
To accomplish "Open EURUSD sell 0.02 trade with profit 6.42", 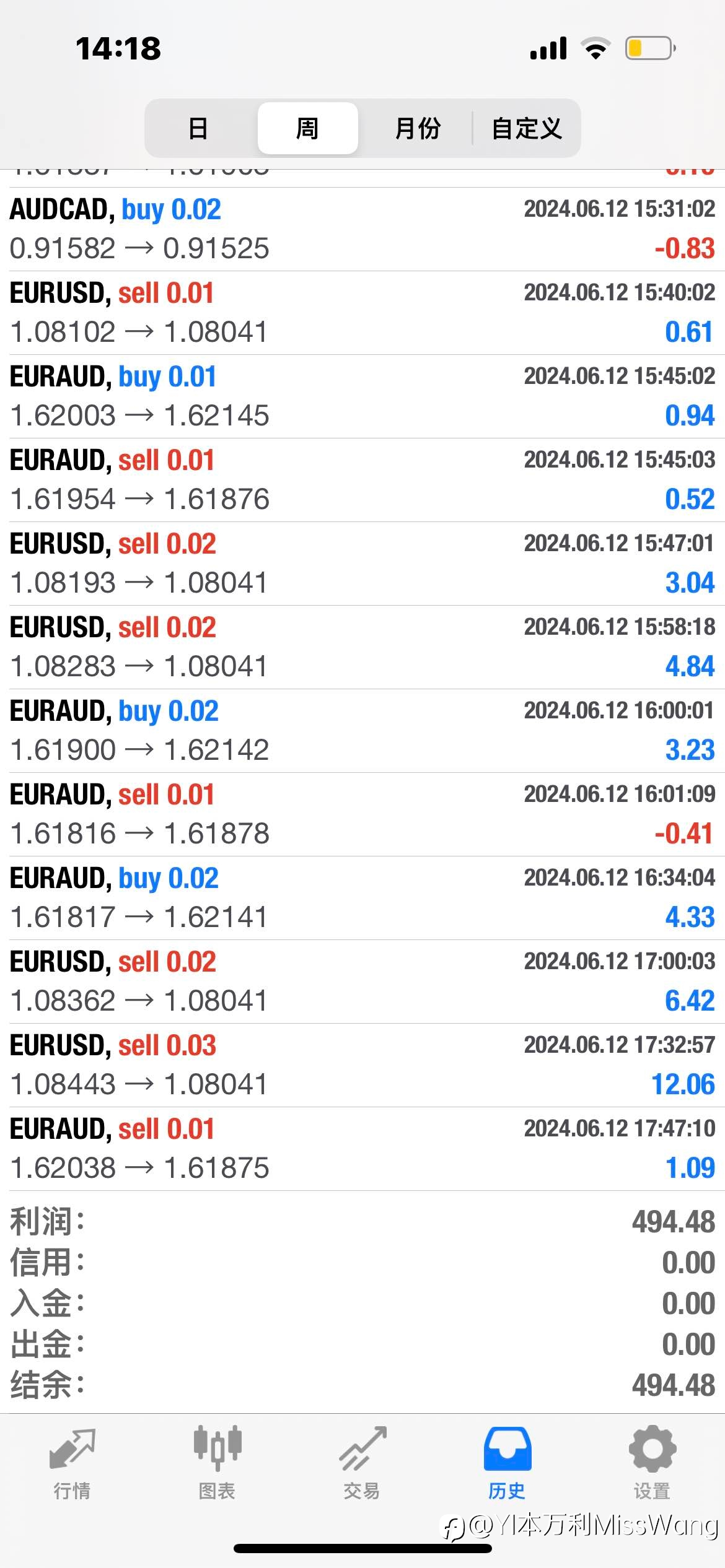I will tap(362, 982).
